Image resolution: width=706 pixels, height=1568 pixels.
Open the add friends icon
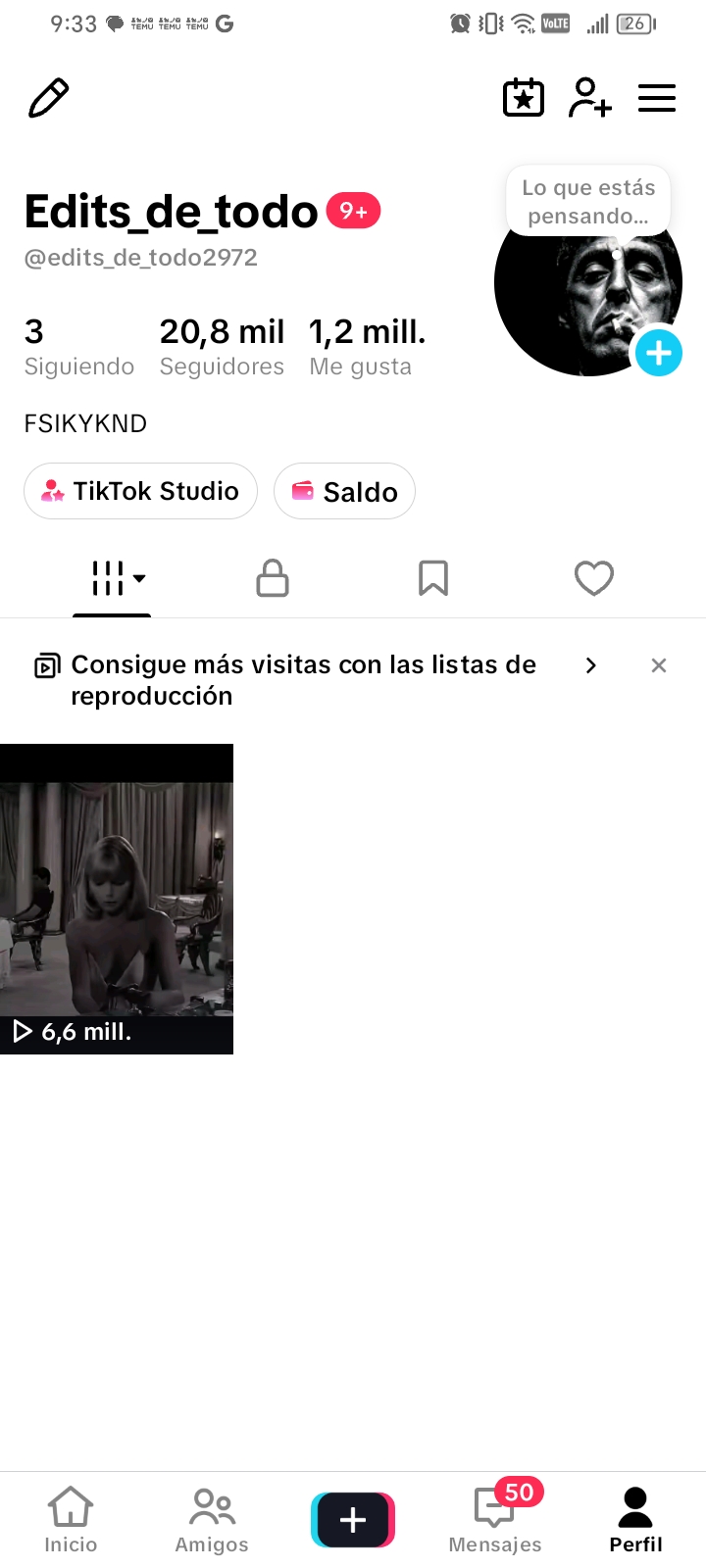(x=590, y=98)
